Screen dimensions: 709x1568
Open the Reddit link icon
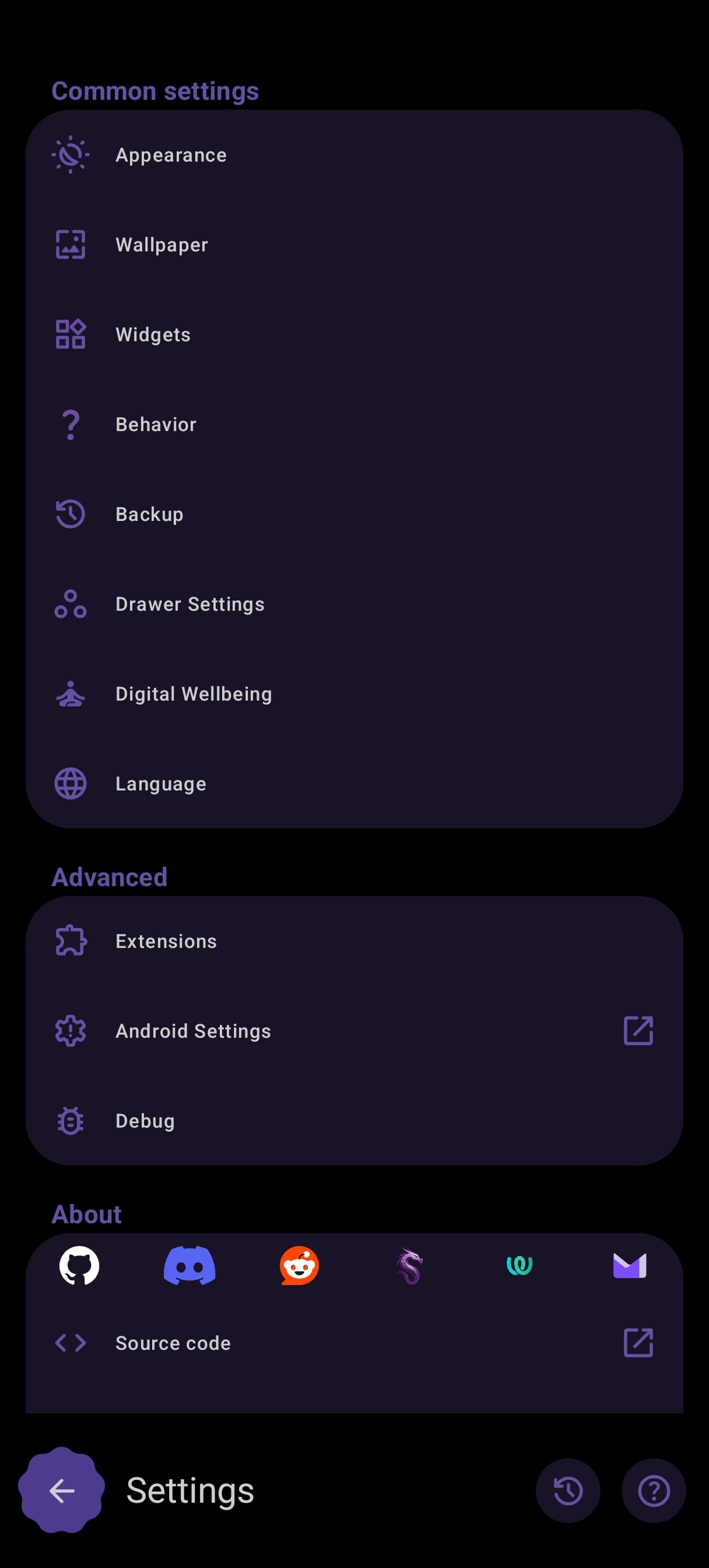tap(299, 1266)
